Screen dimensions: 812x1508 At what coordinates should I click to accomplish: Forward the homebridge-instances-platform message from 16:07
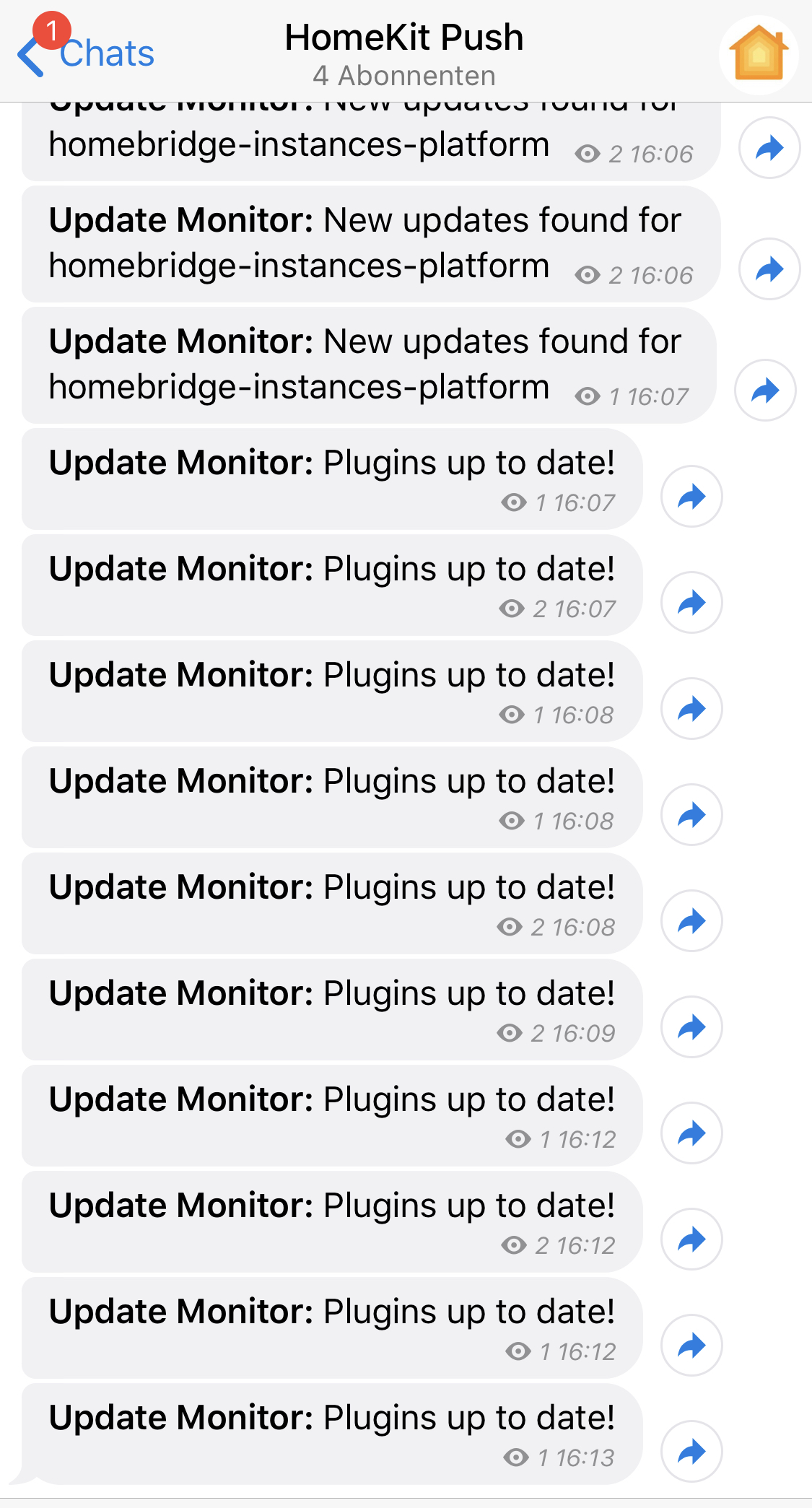click(x=765, y=391)
